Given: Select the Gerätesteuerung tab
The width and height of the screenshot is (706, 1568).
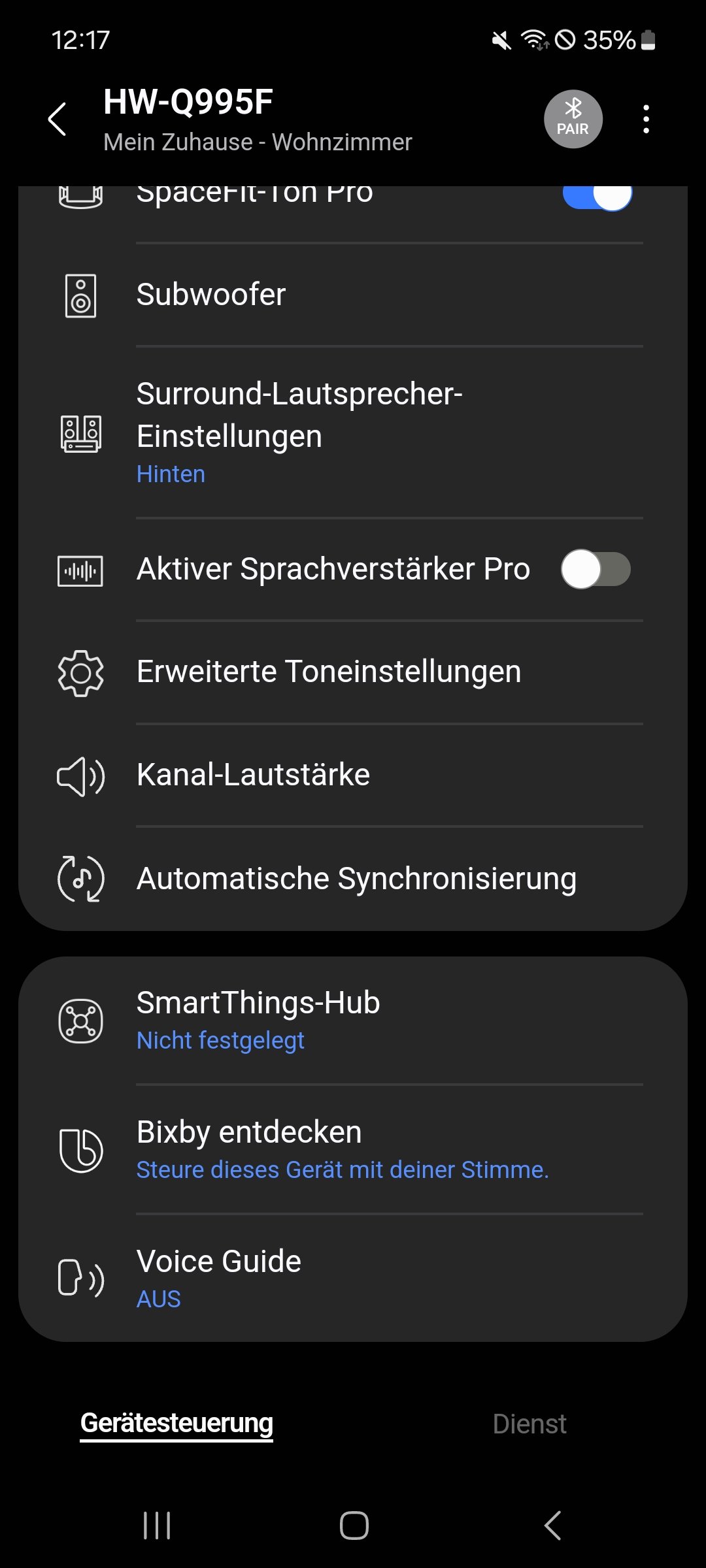Looking at the screenshot, I should (176, 1424).
